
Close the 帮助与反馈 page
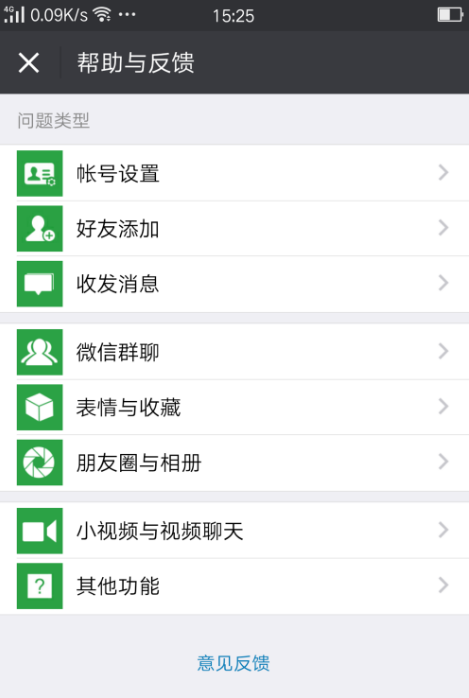pos(29,62)
